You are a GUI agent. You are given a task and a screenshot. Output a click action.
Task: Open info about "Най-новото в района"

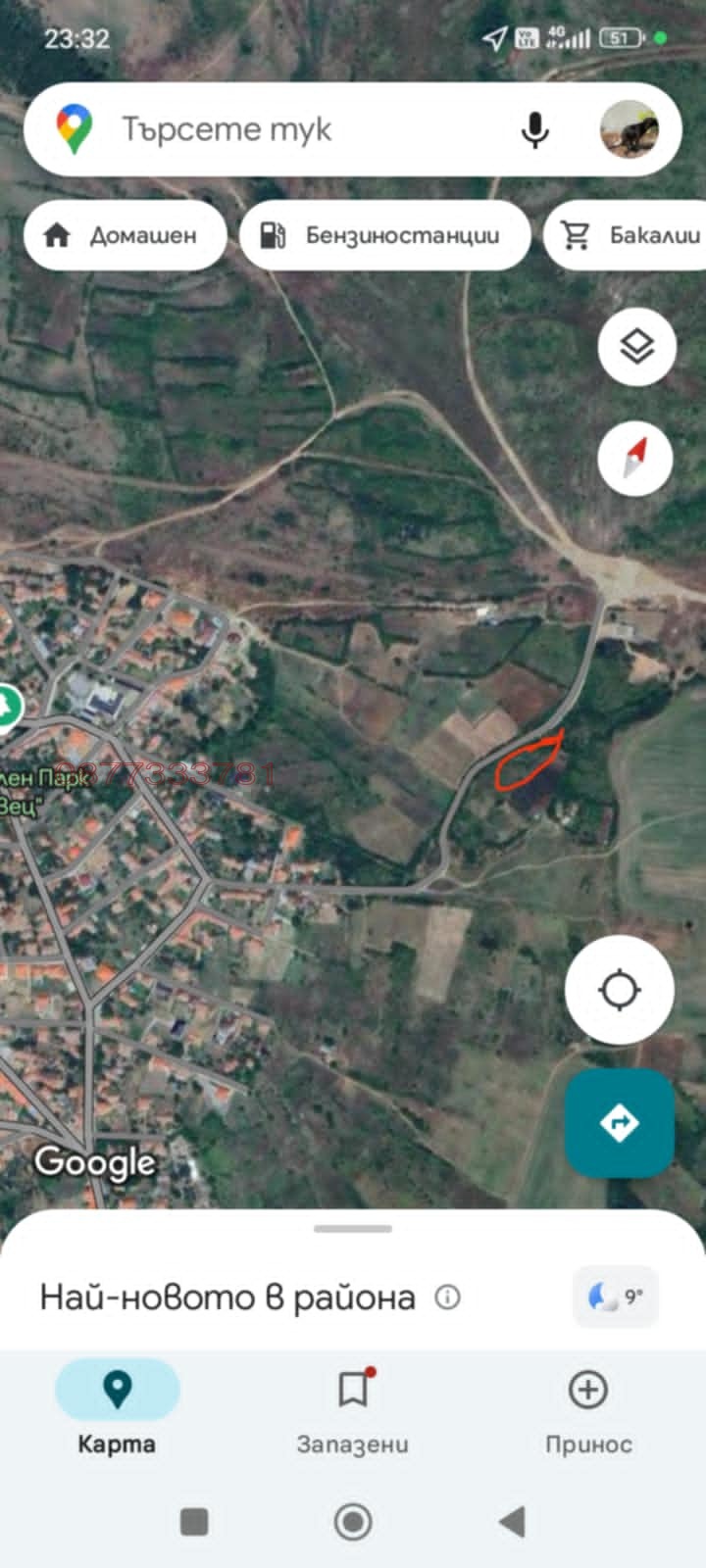tap(447, 1298)
